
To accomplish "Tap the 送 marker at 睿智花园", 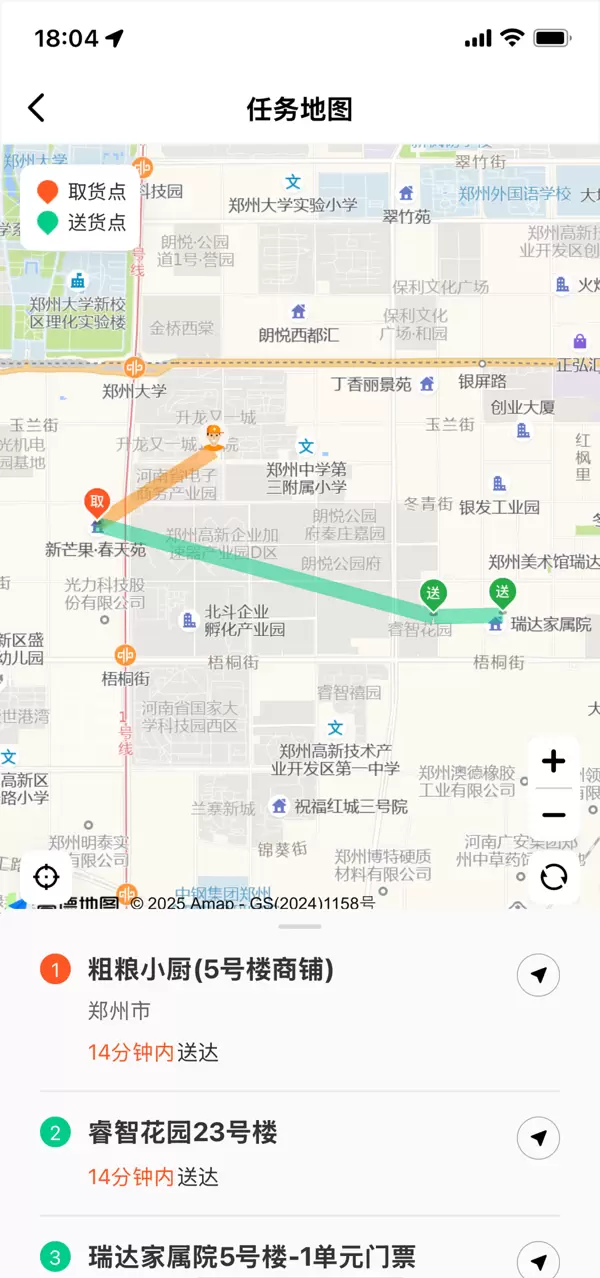I will pos(433,594).
